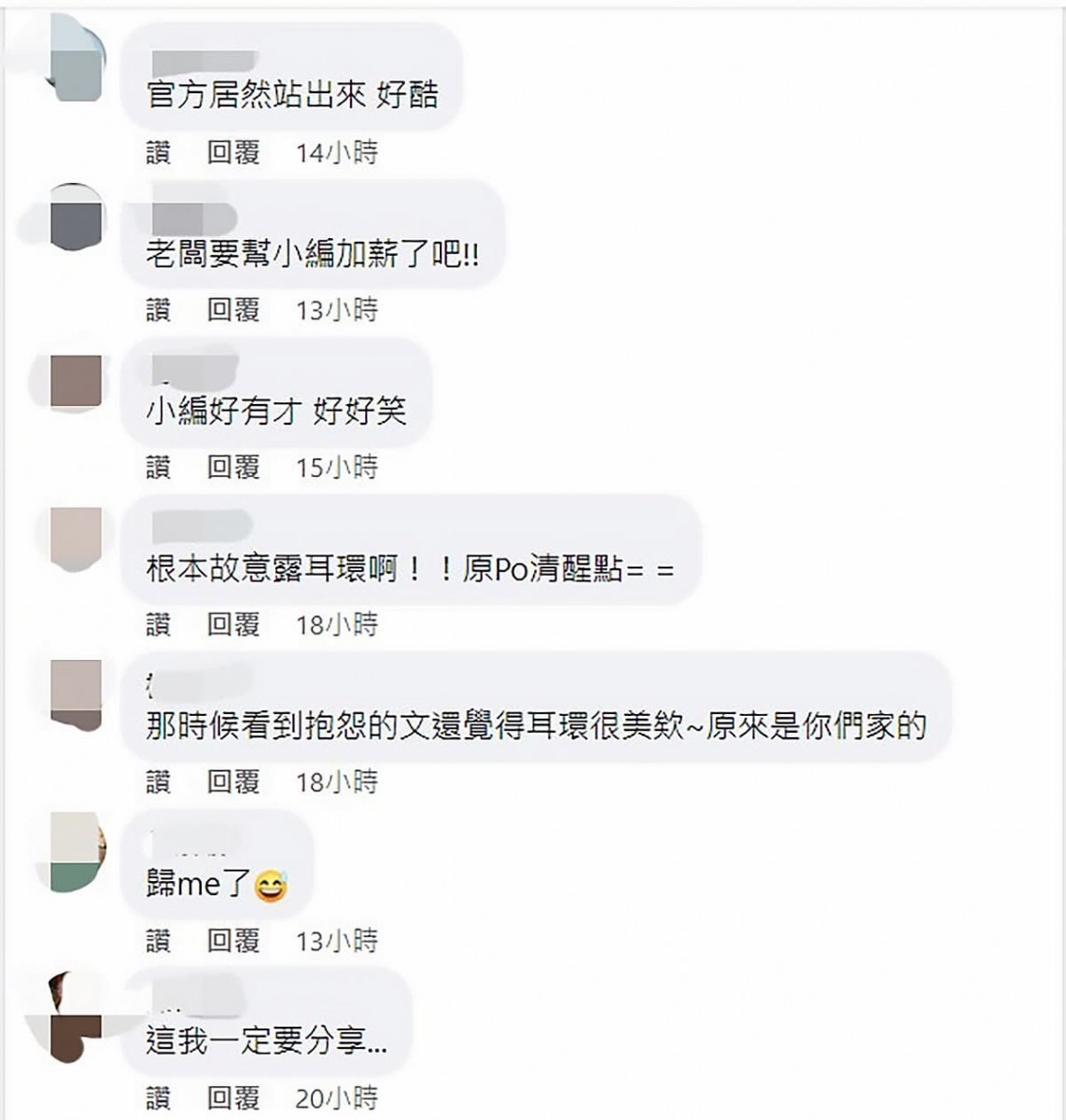Image resolution: width=1066 pixels, height=1120 pixels.
Task: Reply to the comment 歸me了
Action: pyautogui.click(x=233, y=940)
